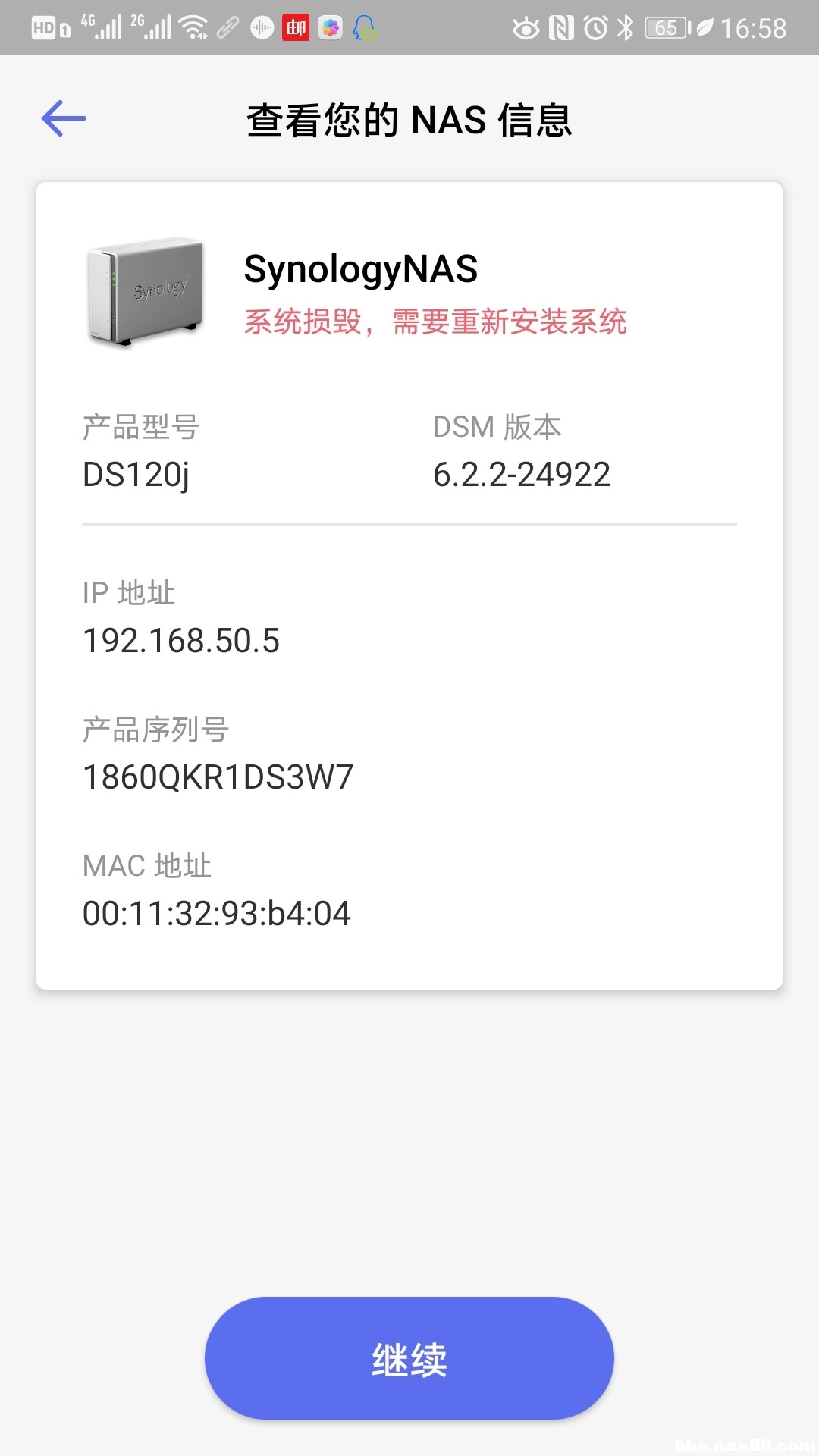Tap the NFC icon in the status bar
Image resolution: width=819 pixels, height=1456 pixels.
tap(559, 27)
